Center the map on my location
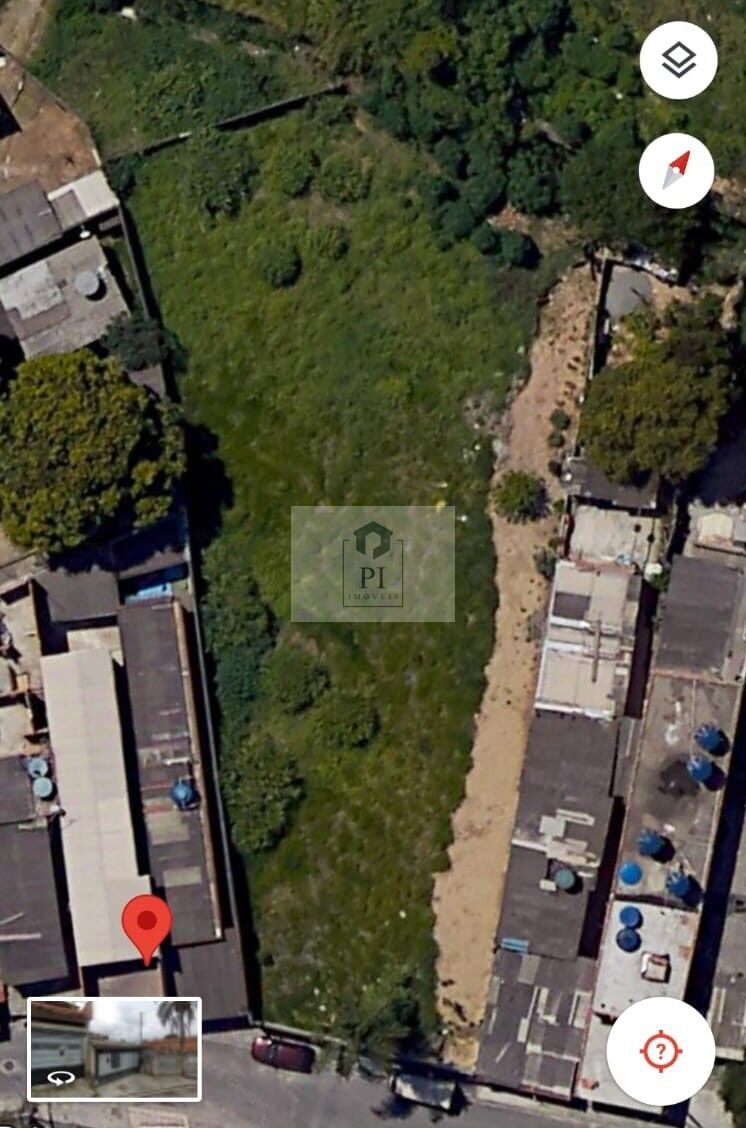Screen dimensions: 746x1128 [x=660, y=1051]
